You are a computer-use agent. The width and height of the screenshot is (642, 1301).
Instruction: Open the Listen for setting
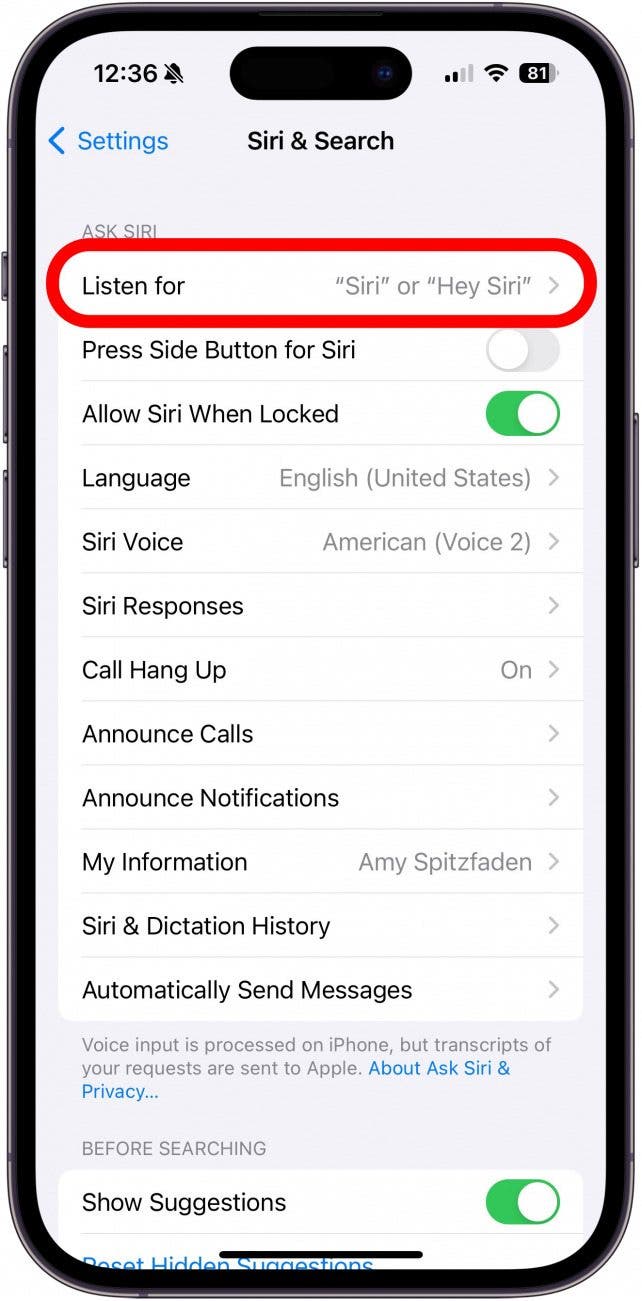(320, 286)
